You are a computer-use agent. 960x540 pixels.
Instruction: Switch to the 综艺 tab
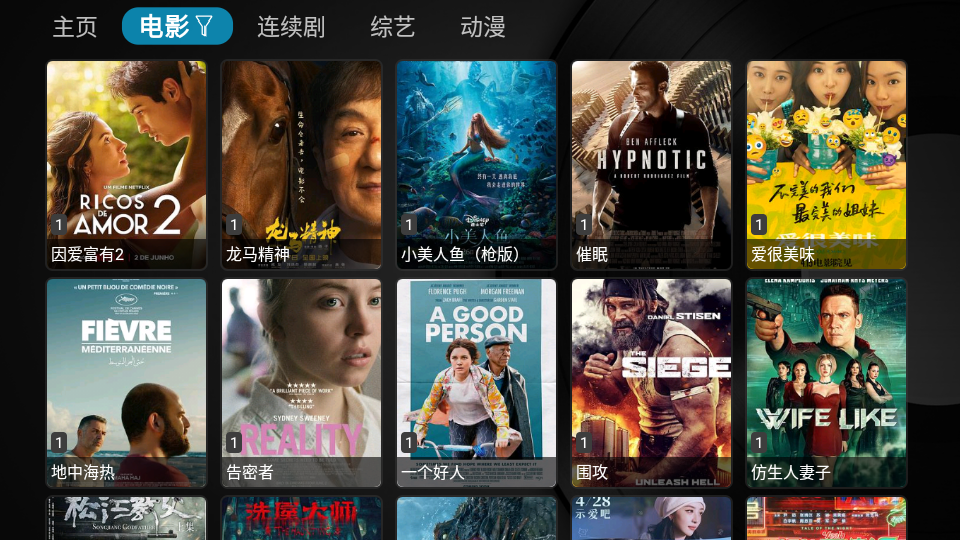pyautogui.click(x=392, y=27)
